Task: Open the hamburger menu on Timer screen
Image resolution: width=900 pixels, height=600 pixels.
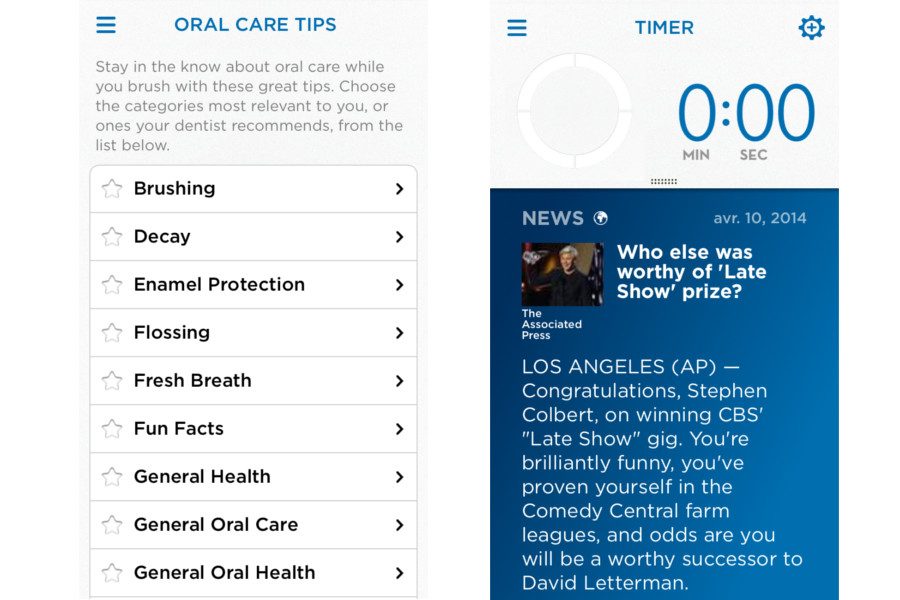Action: coord(517,28)
